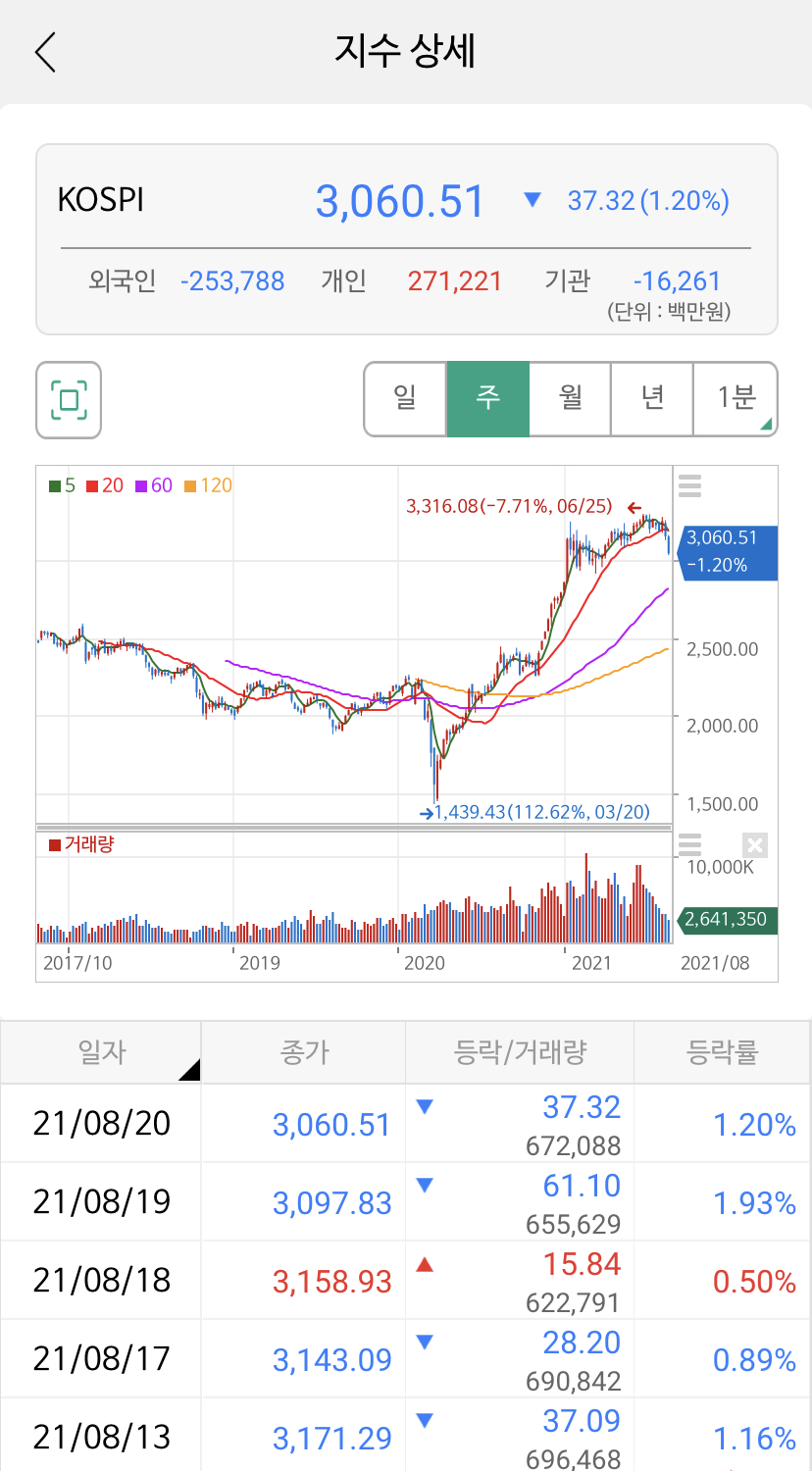The height and width of the screenshot is (1471, 812).
Task: Open the 1분 interval dropdown
Action: tap(737, 399)
